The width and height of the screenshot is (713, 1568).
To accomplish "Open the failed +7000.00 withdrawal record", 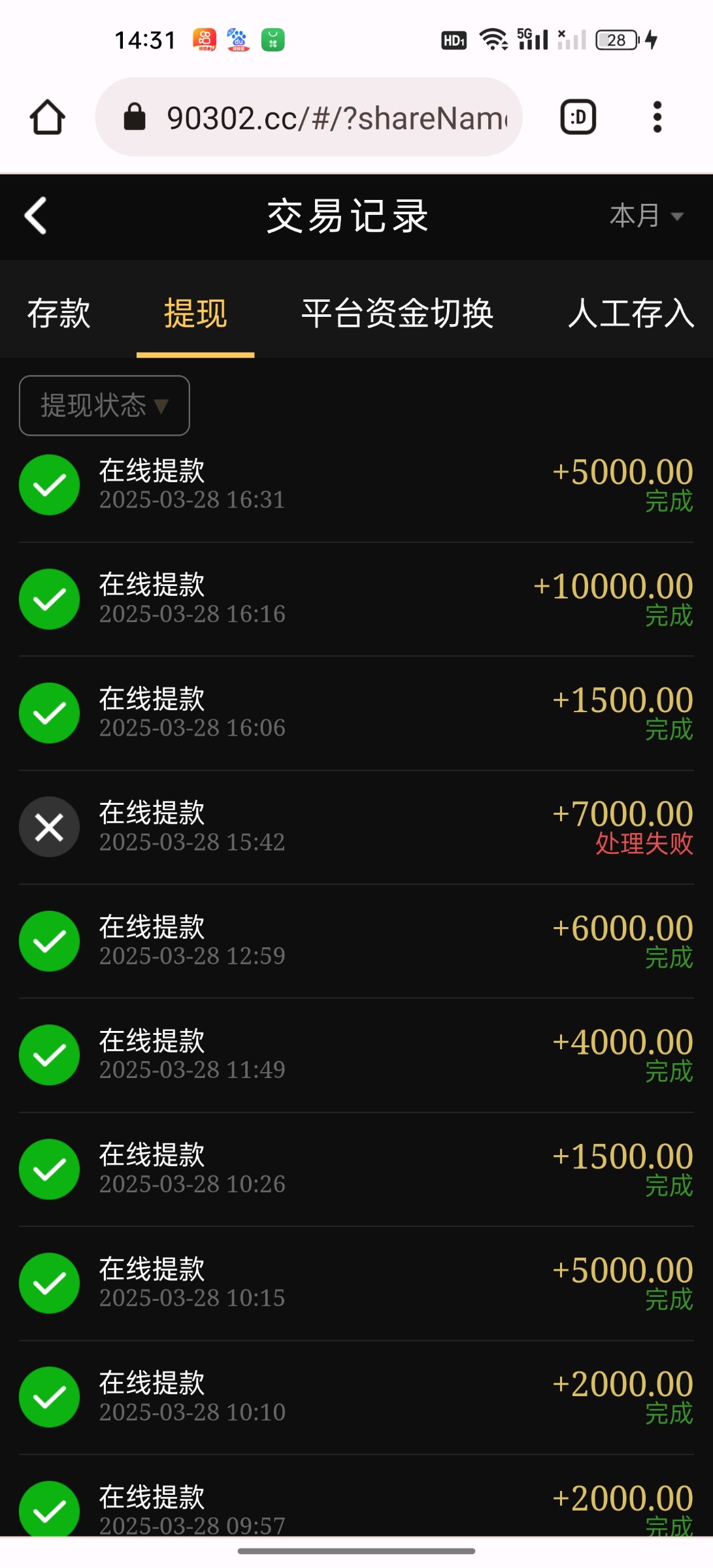I will click(x=356, y=827).
